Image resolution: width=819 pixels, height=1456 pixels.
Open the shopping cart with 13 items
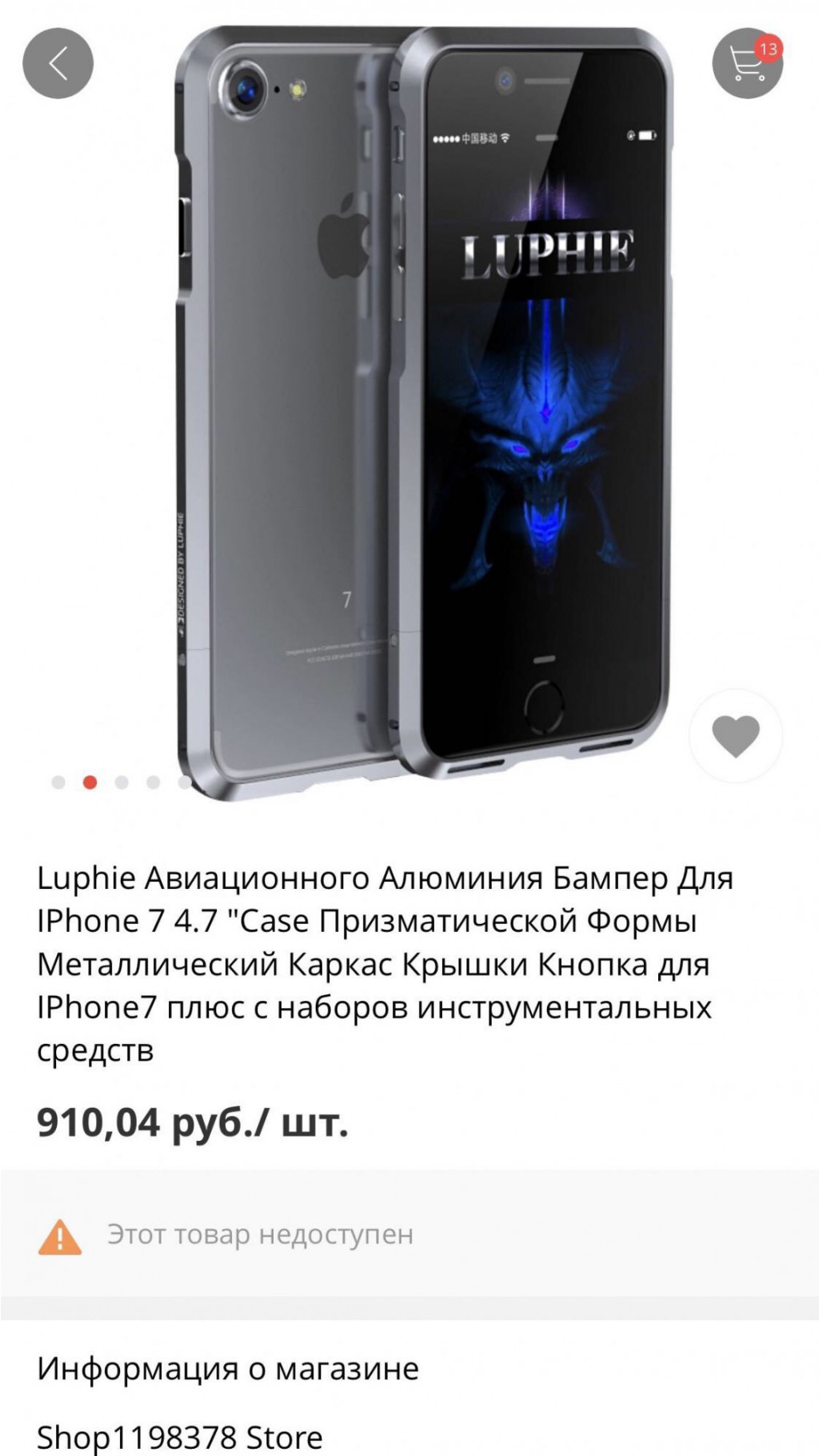(747, 63)
